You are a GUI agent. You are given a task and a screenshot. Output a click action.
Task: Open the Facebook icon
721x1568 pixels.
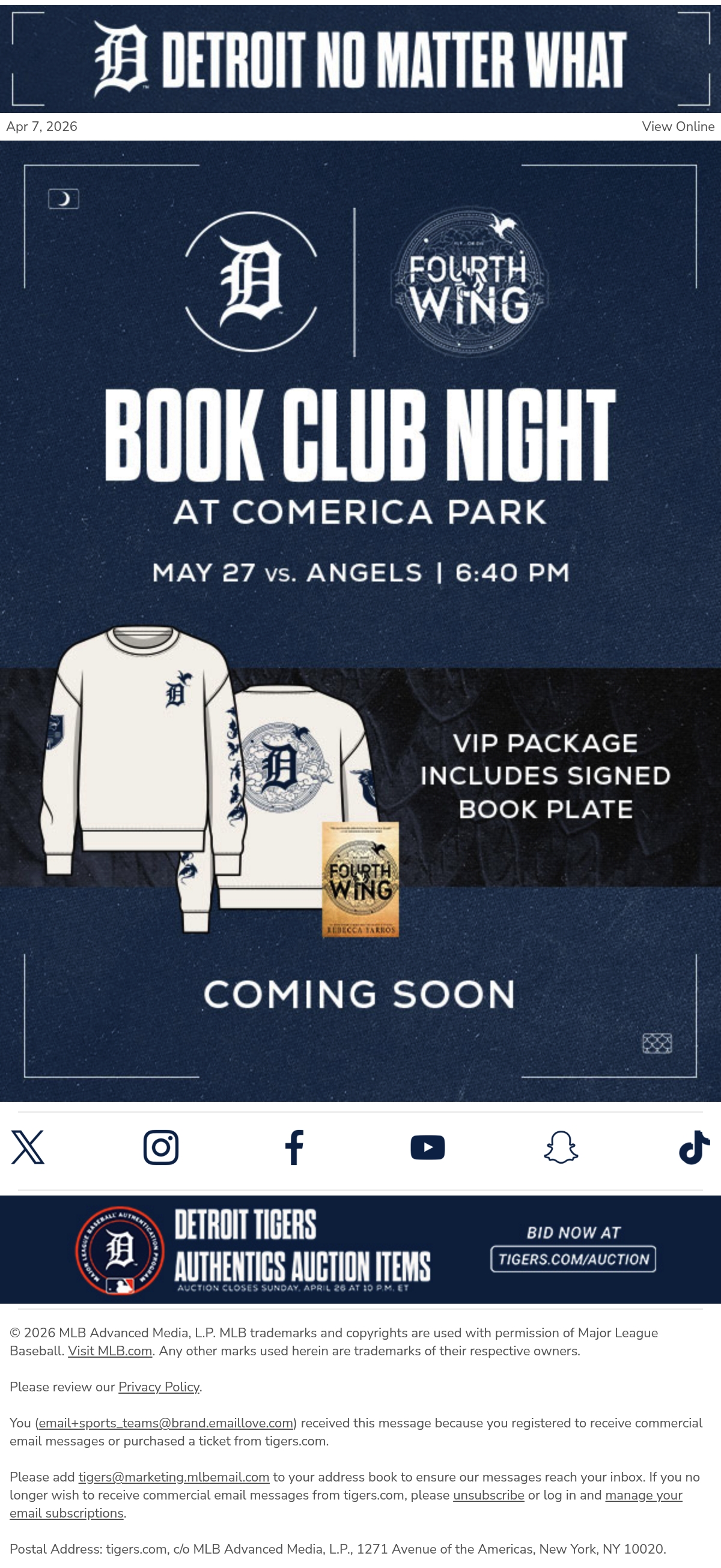[294, 1147]
